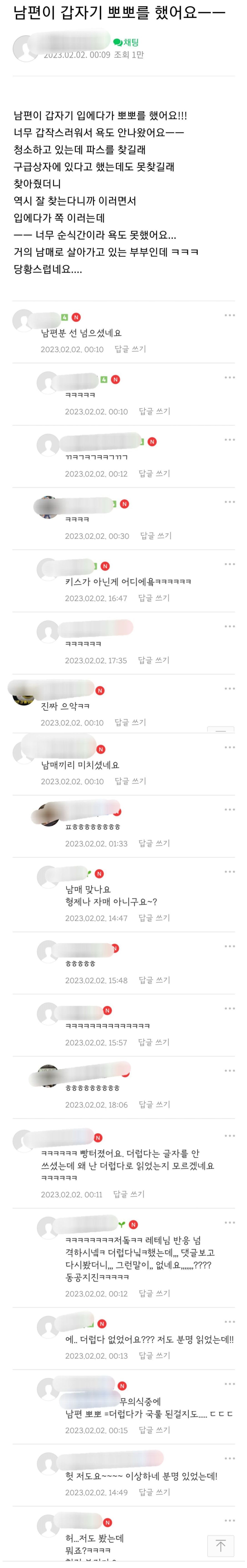
Task: Reply to the '키스가 아닌게 어디에욬' comment
Action: coord(154,598)
